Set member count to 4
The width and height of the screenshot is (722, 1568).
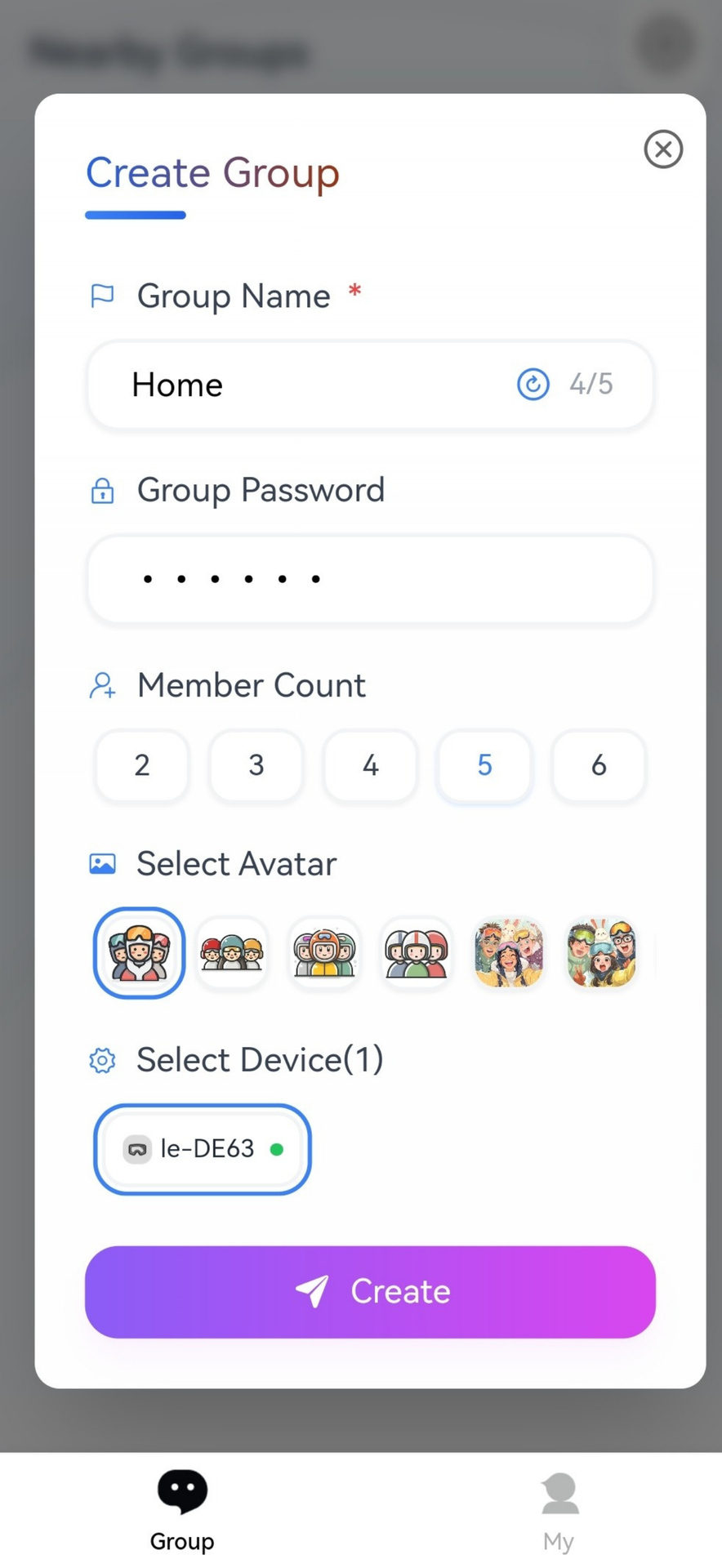click(371, 765)
